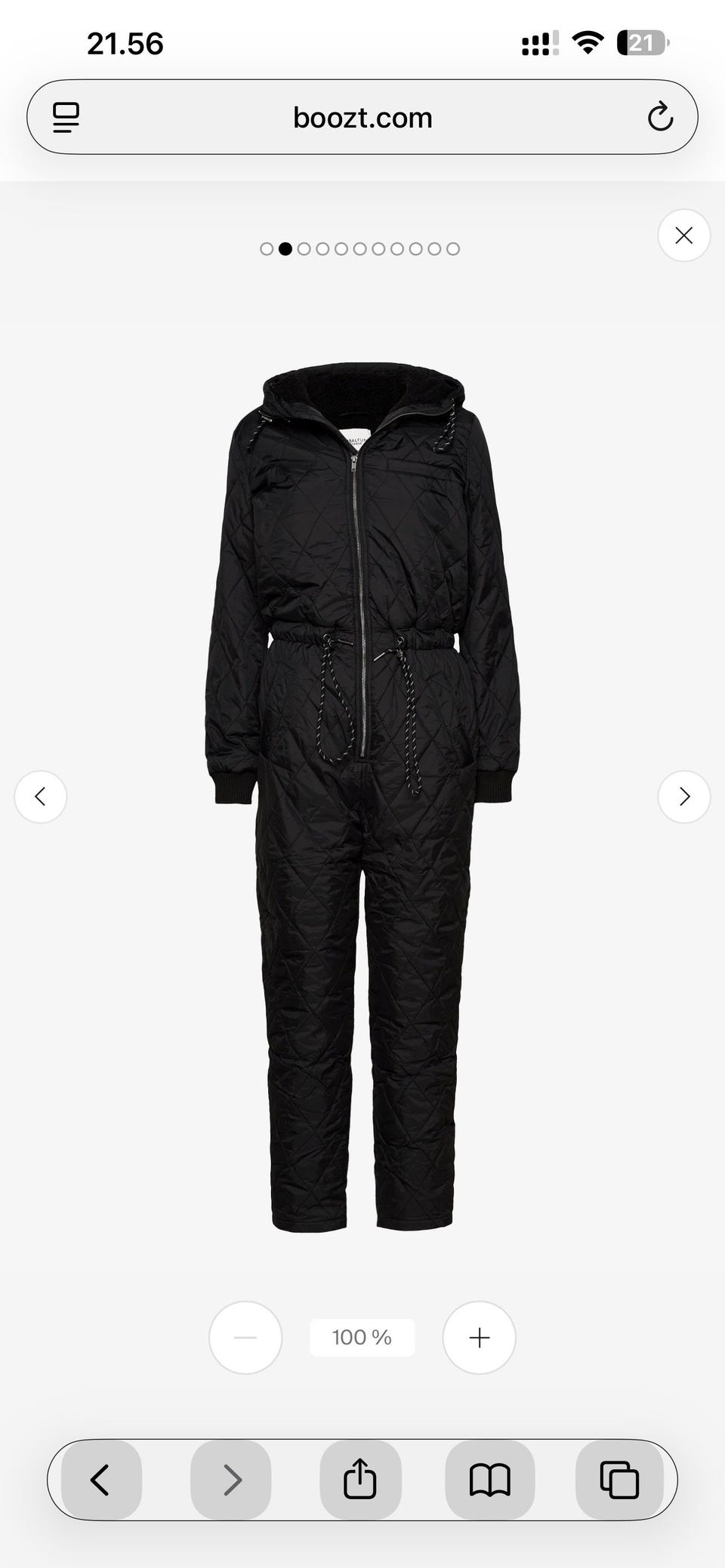
Task: Share this page from Safari toolbar
Action: [360, 1480]
